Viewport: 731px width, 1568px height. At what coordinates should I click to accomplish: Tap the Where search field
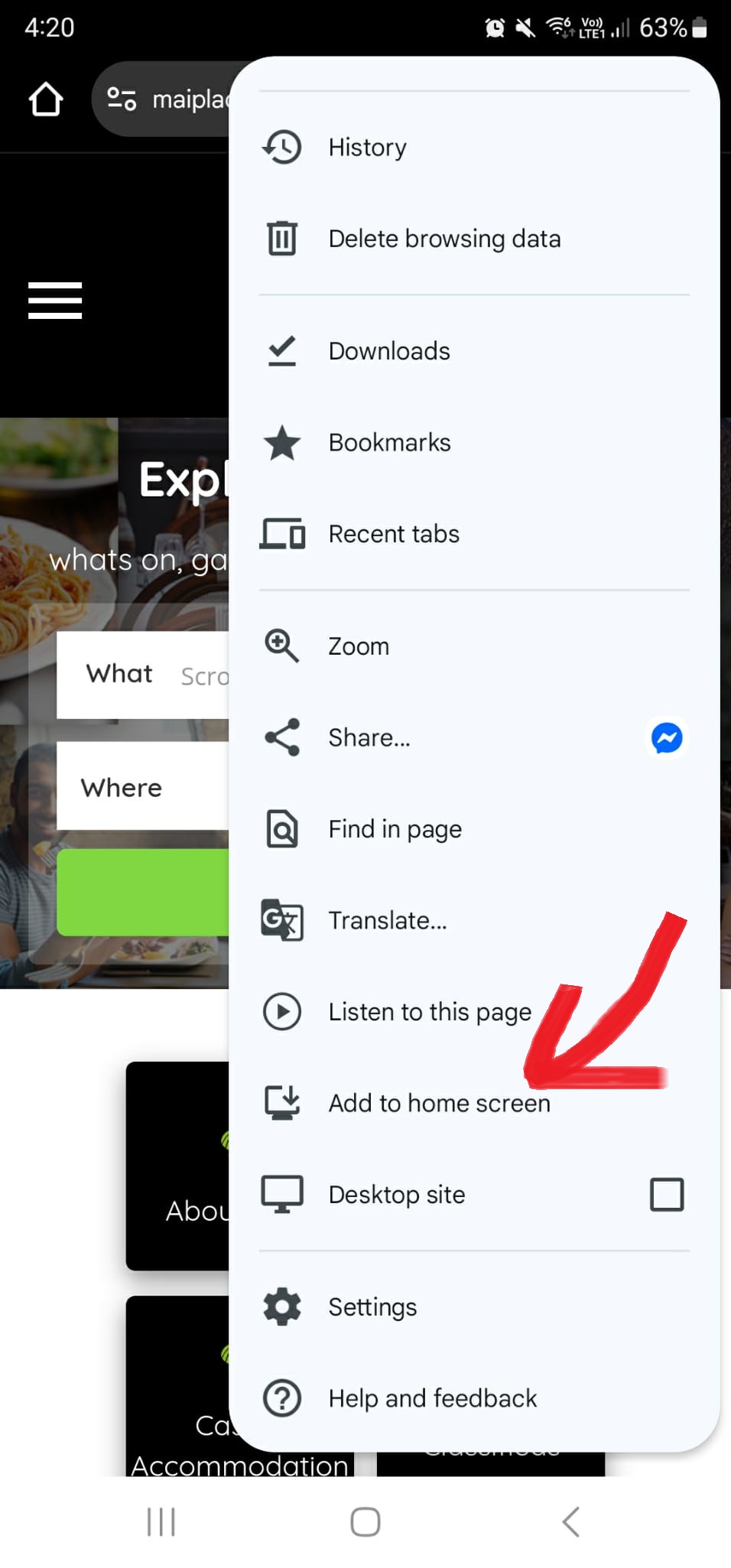[142, 787]
